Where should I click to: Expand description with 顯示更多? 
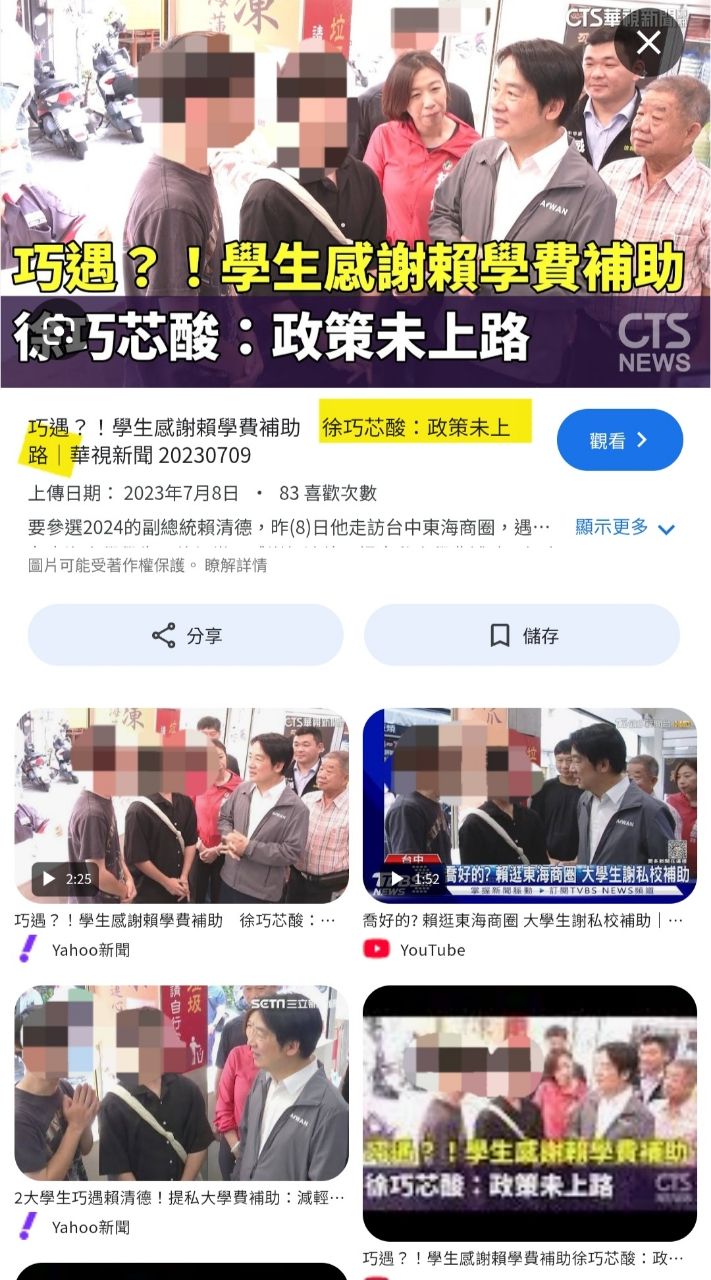625,527
